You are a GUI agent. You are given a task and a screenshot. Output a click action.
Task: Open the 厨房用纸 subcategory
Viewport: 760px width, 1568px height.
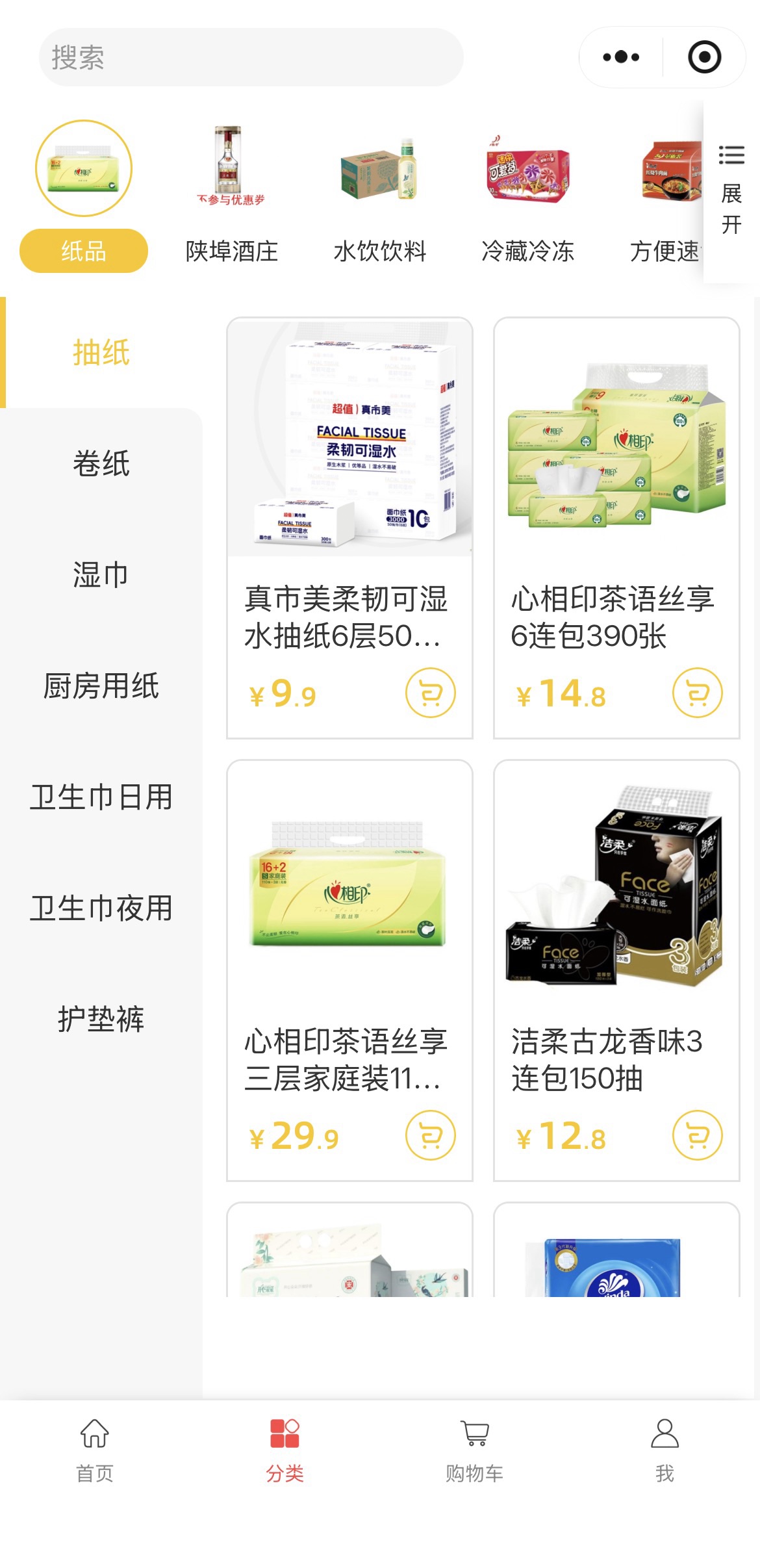101,686
